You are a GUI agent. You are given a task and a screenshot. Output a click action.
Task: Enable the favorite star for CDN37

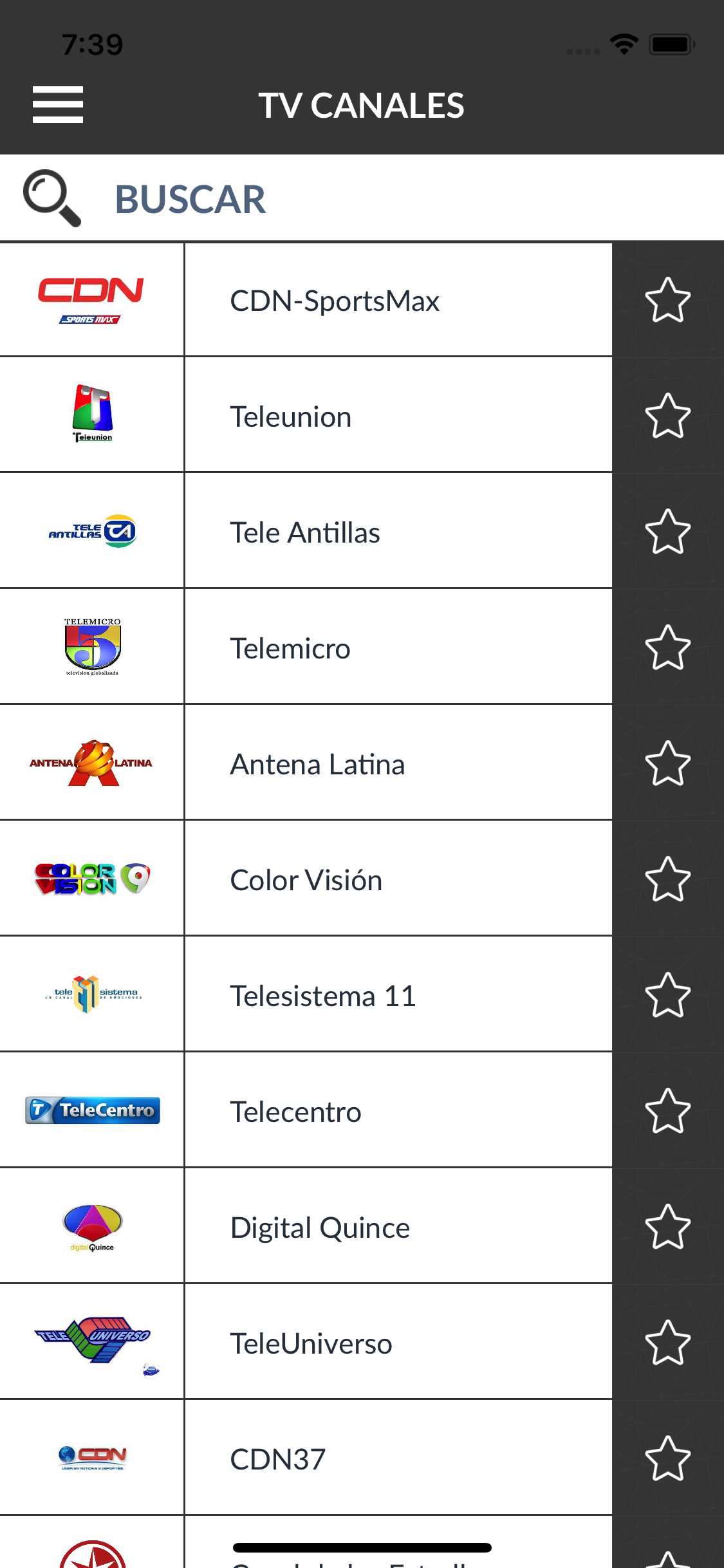668,1458
